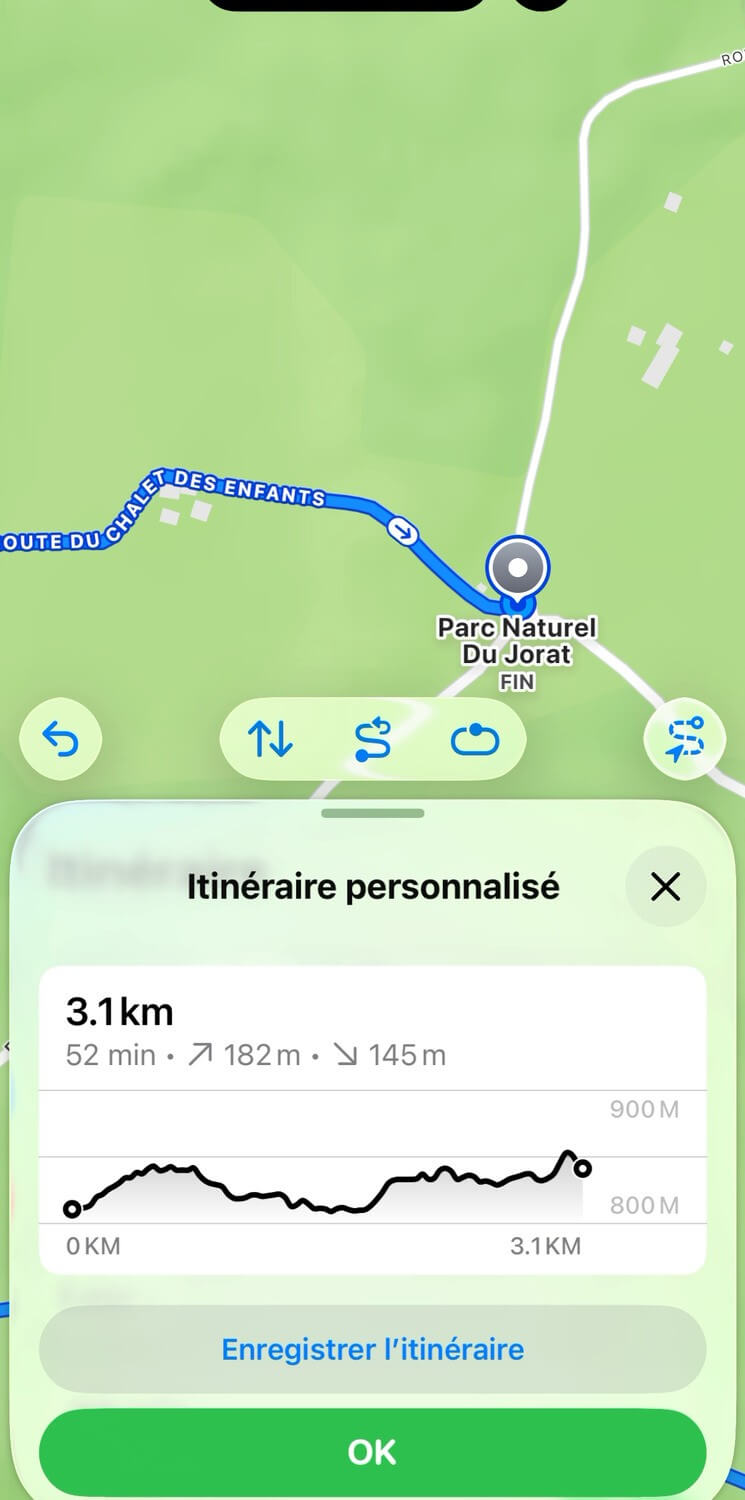The width and height of the screenshot is (745, 1500).
Task: Tap the sheet grabber handle
Action: (x=372, y=813)
